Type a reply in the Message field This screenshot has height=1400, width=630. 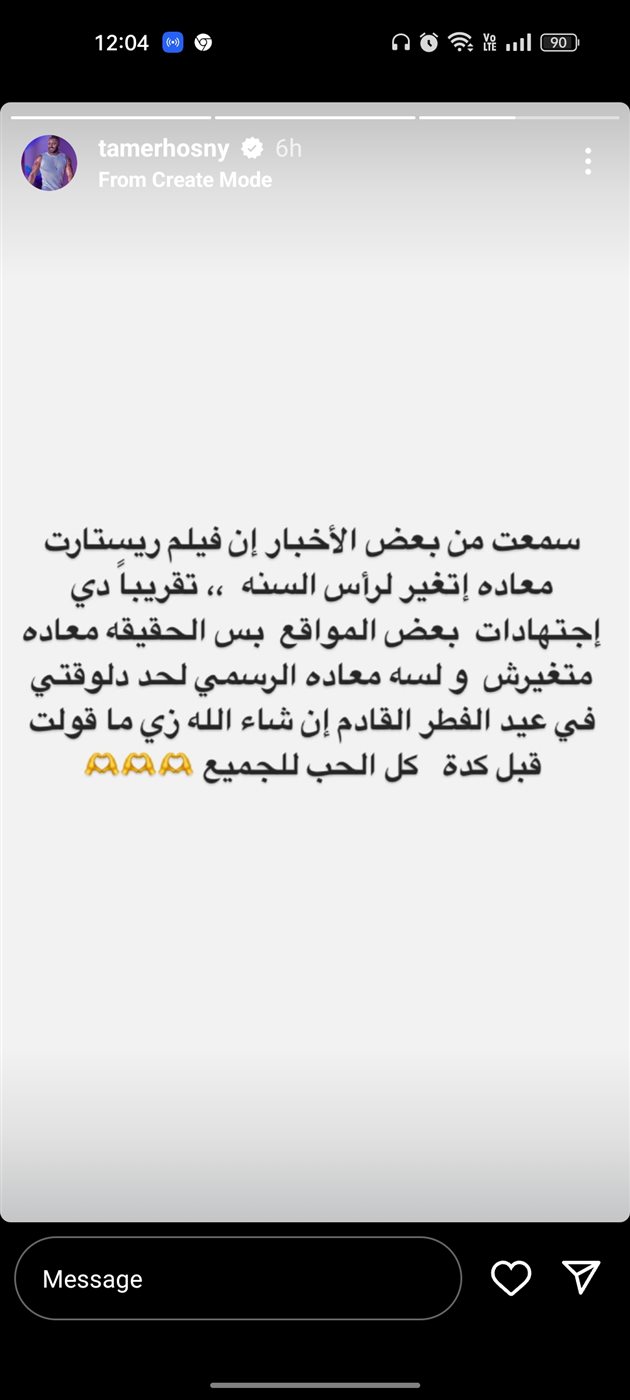tap(238, 1279)
